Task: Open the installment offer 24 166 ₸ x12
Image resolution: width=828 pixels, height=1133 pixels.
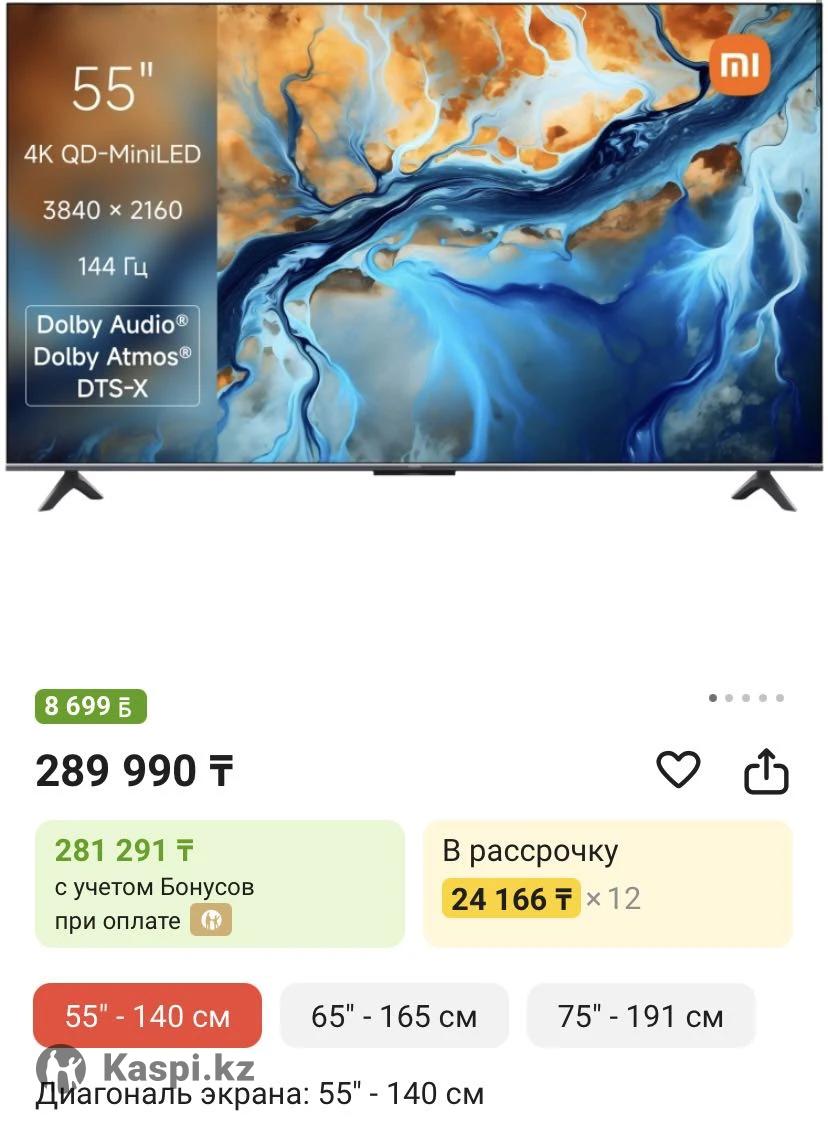Action: (x=607, y=884)
